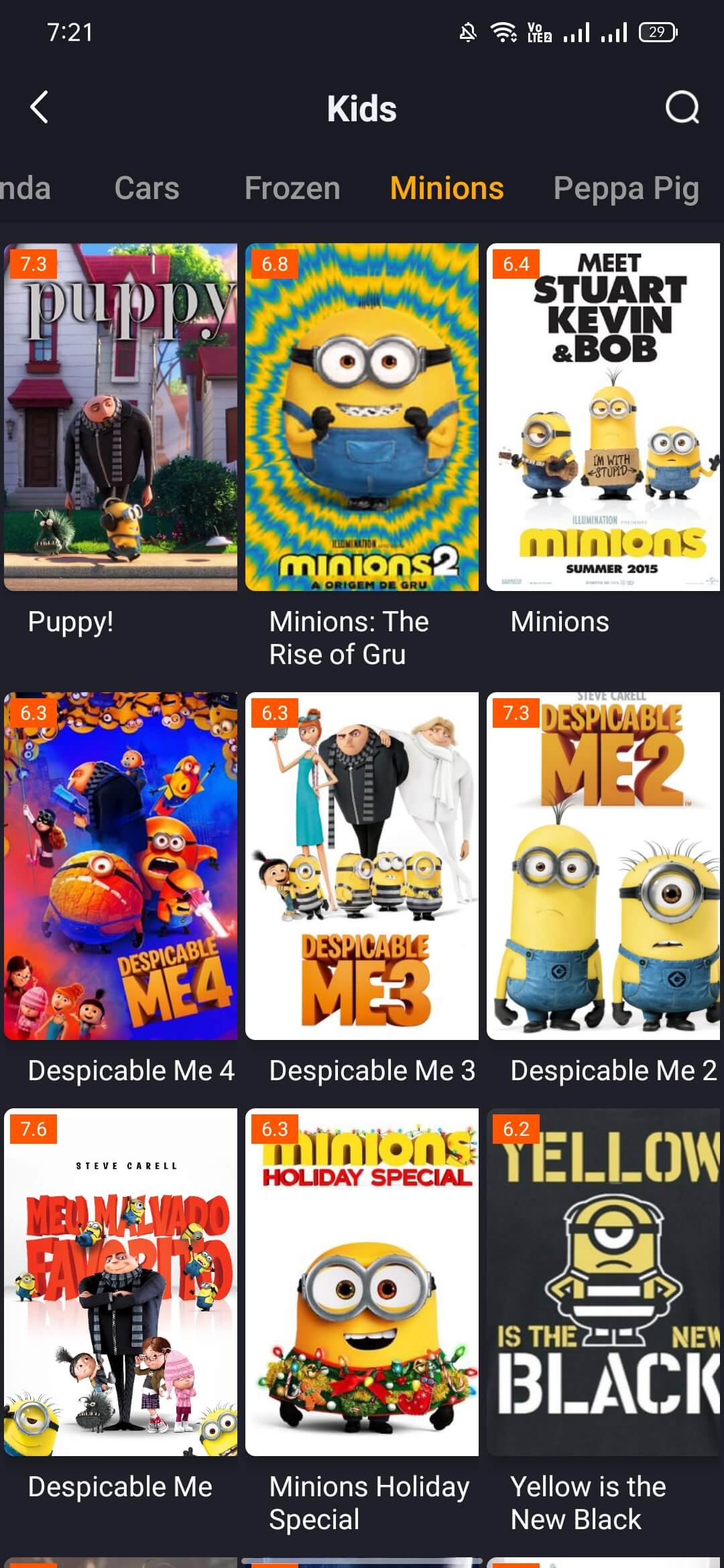Open the search icon
Screen dimensions: 724x1568
682,107
